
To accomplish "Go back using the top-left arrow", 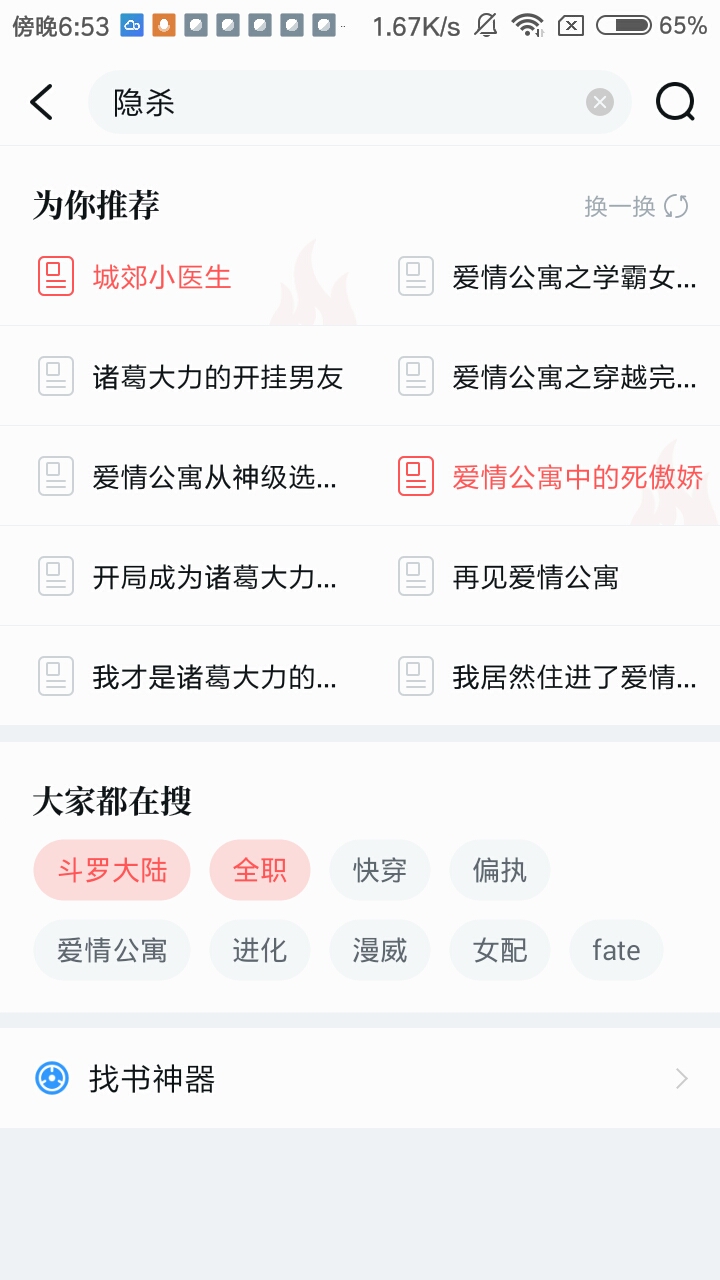I will click(41, 102).
